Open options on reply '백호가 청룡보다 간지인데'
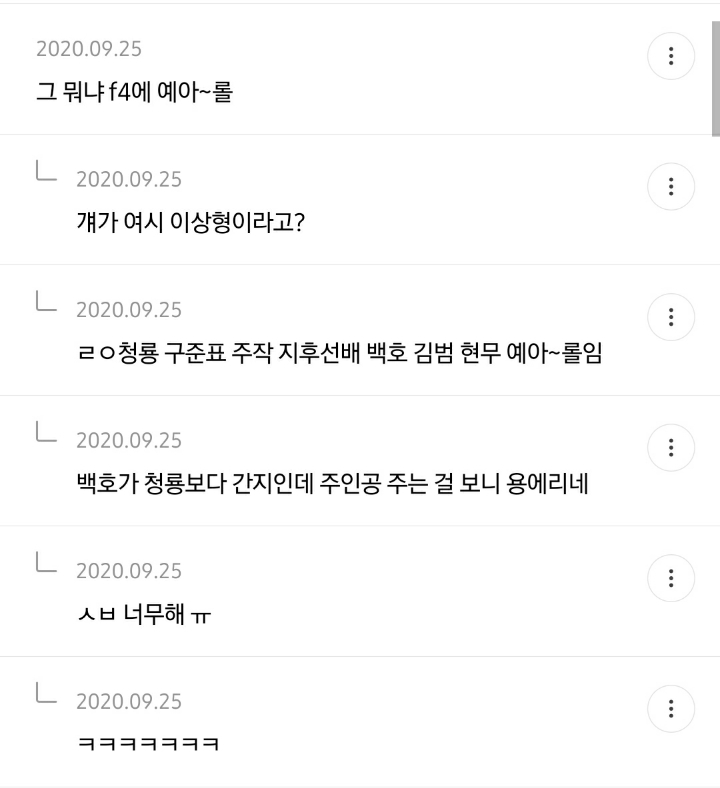The image size is (720, 788). point(671,448)
